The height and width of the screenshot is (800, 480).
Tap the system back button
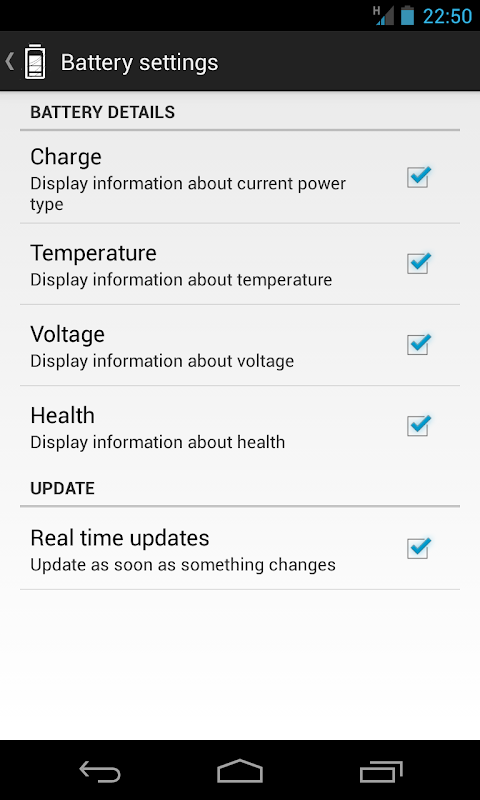tap(100, 771)
